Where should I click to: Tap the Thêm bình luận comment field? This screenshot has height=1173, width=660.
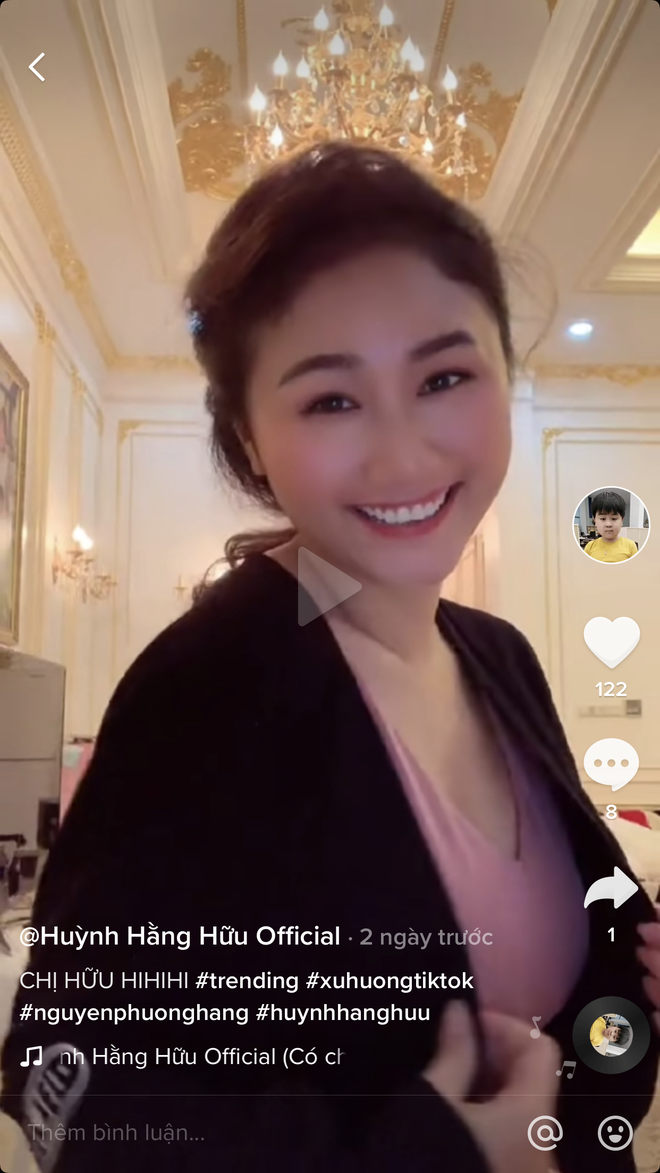pos(200,1133)
